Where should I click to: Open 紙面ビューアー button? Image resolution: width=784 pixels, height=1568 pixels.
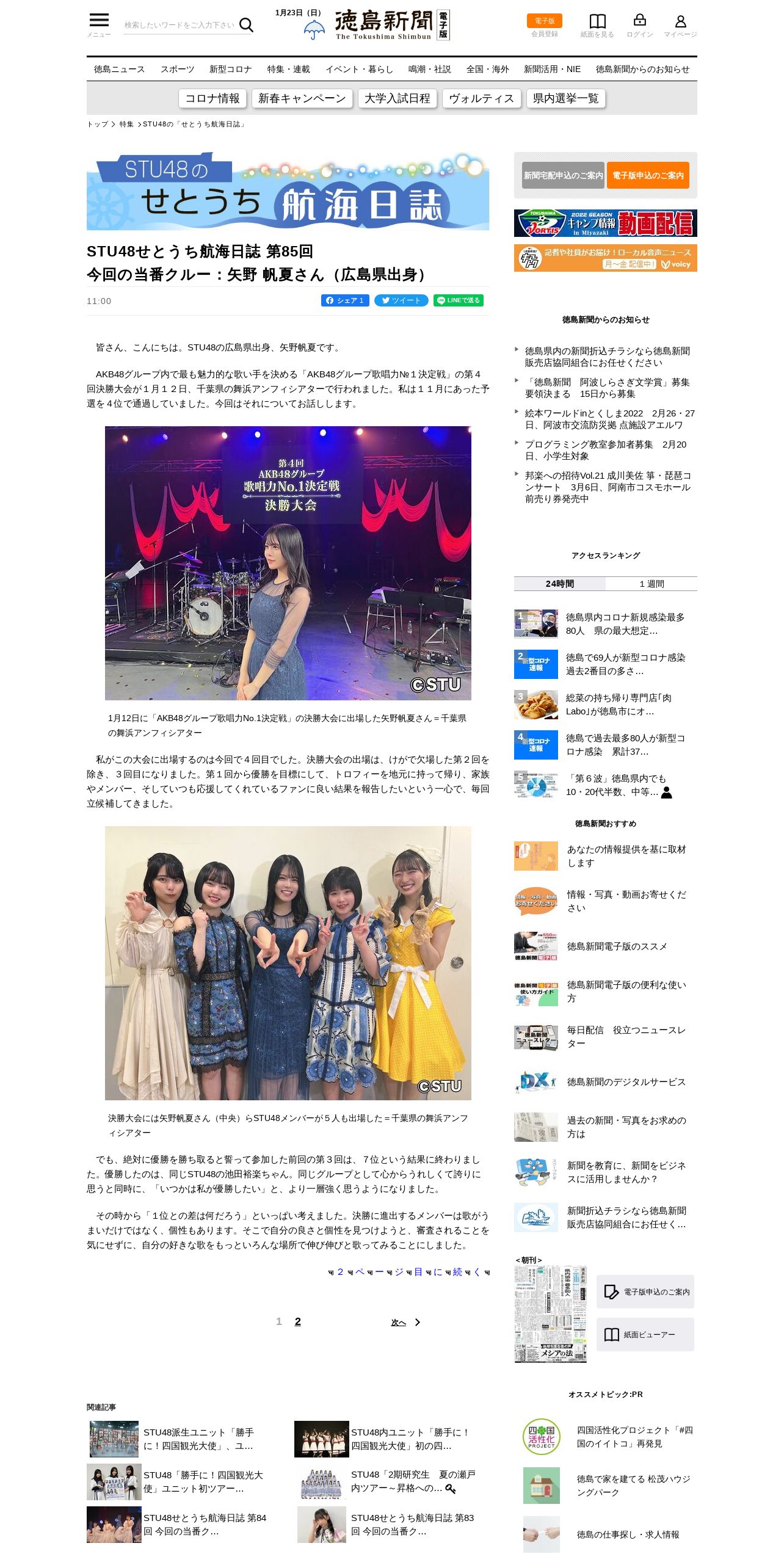click(645, 1334)
